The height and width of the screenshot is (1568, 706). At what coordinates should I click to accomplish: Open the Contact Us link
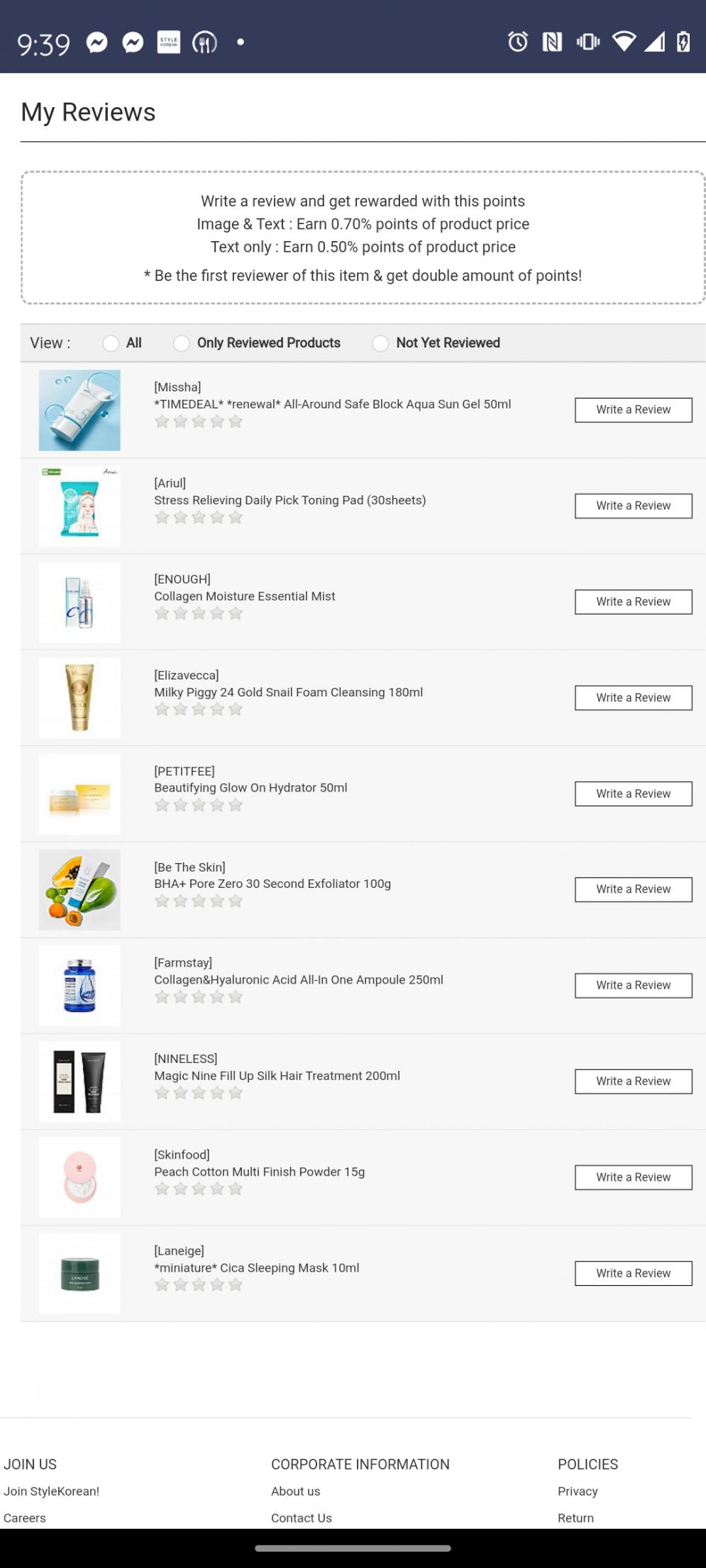(301, 1518)
